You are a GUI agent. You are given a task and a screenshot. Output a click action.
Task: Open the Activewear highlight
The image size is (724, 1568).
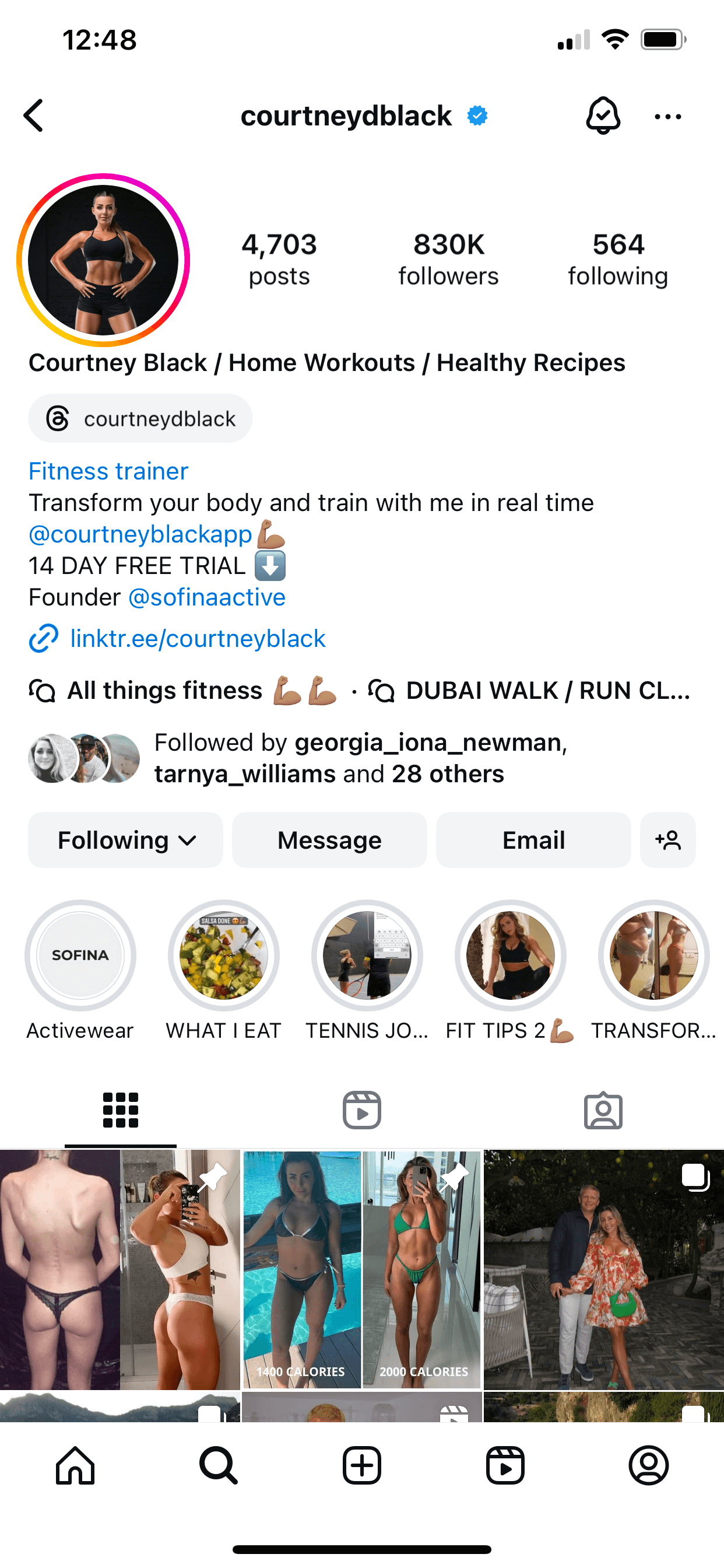click(80, 956)
